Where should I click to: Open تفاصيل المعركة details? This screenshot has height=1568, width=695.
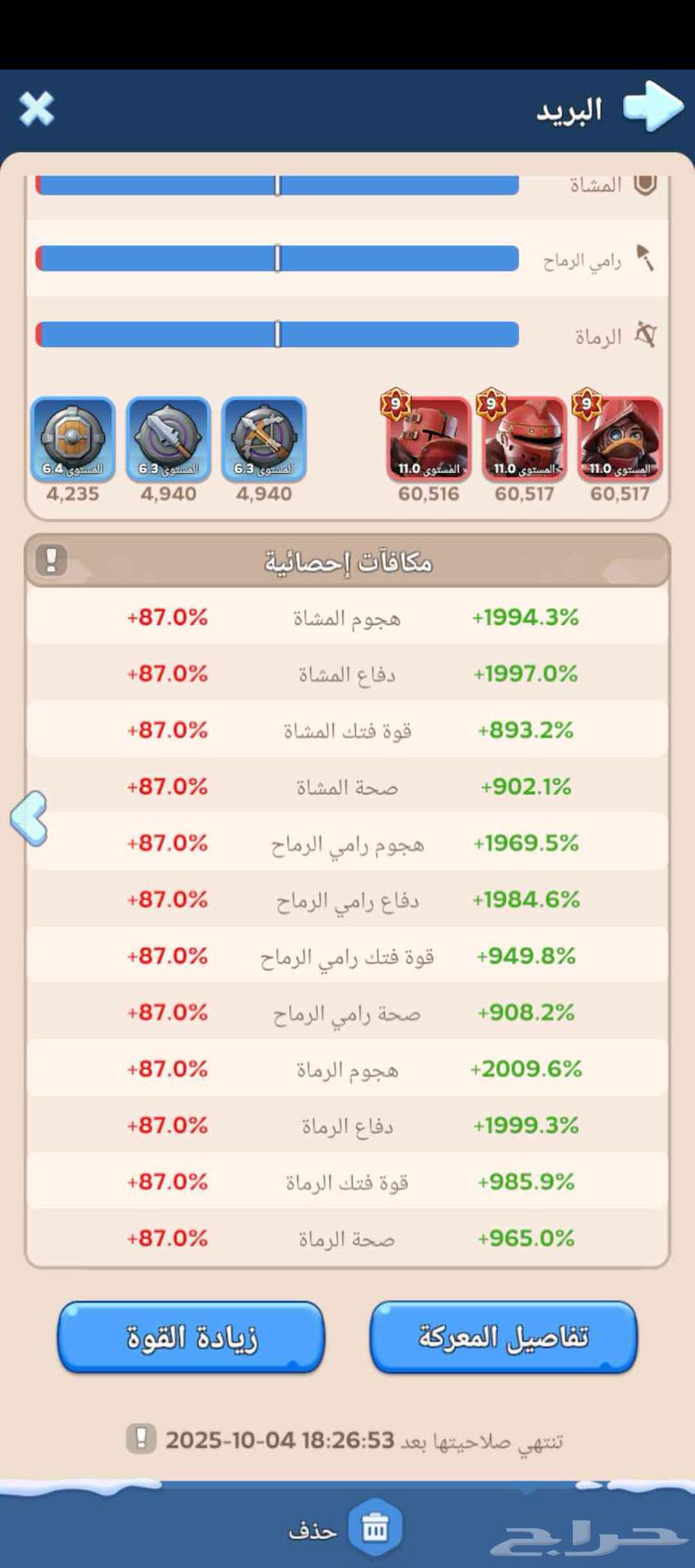point(503,1335)
